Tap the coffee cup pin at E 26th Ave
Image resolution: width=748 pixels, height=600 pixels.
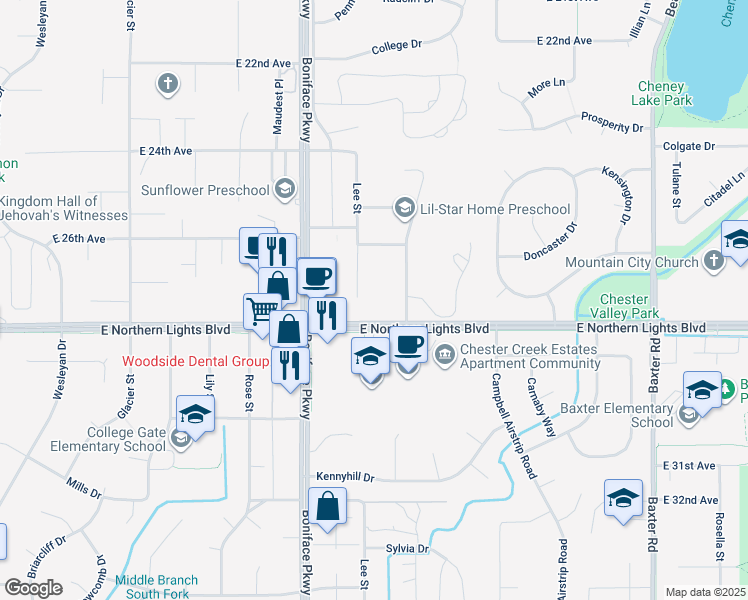tap(254, 244)
